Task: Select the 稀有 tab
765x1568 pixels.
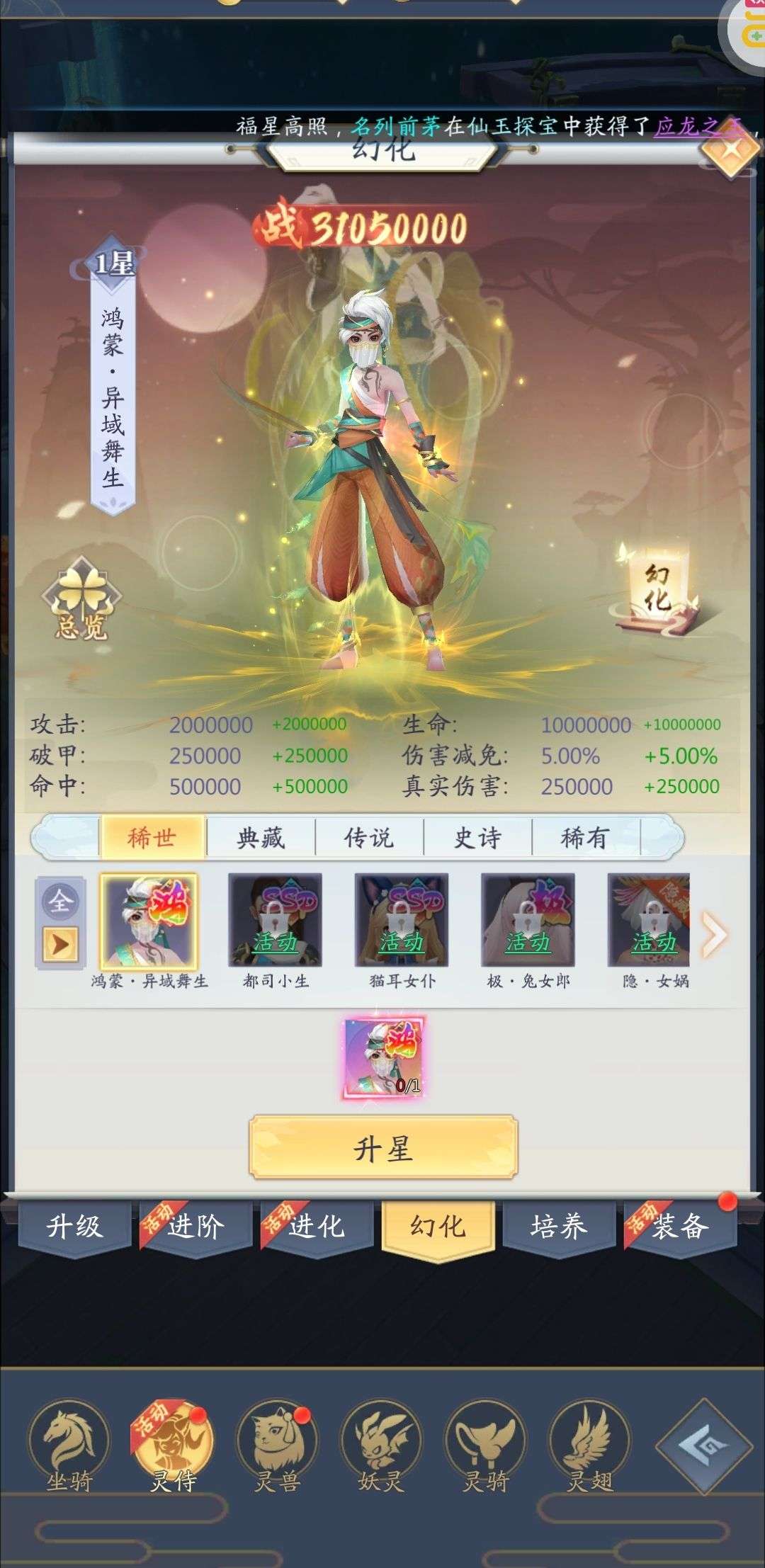Action: coord(585,838)
